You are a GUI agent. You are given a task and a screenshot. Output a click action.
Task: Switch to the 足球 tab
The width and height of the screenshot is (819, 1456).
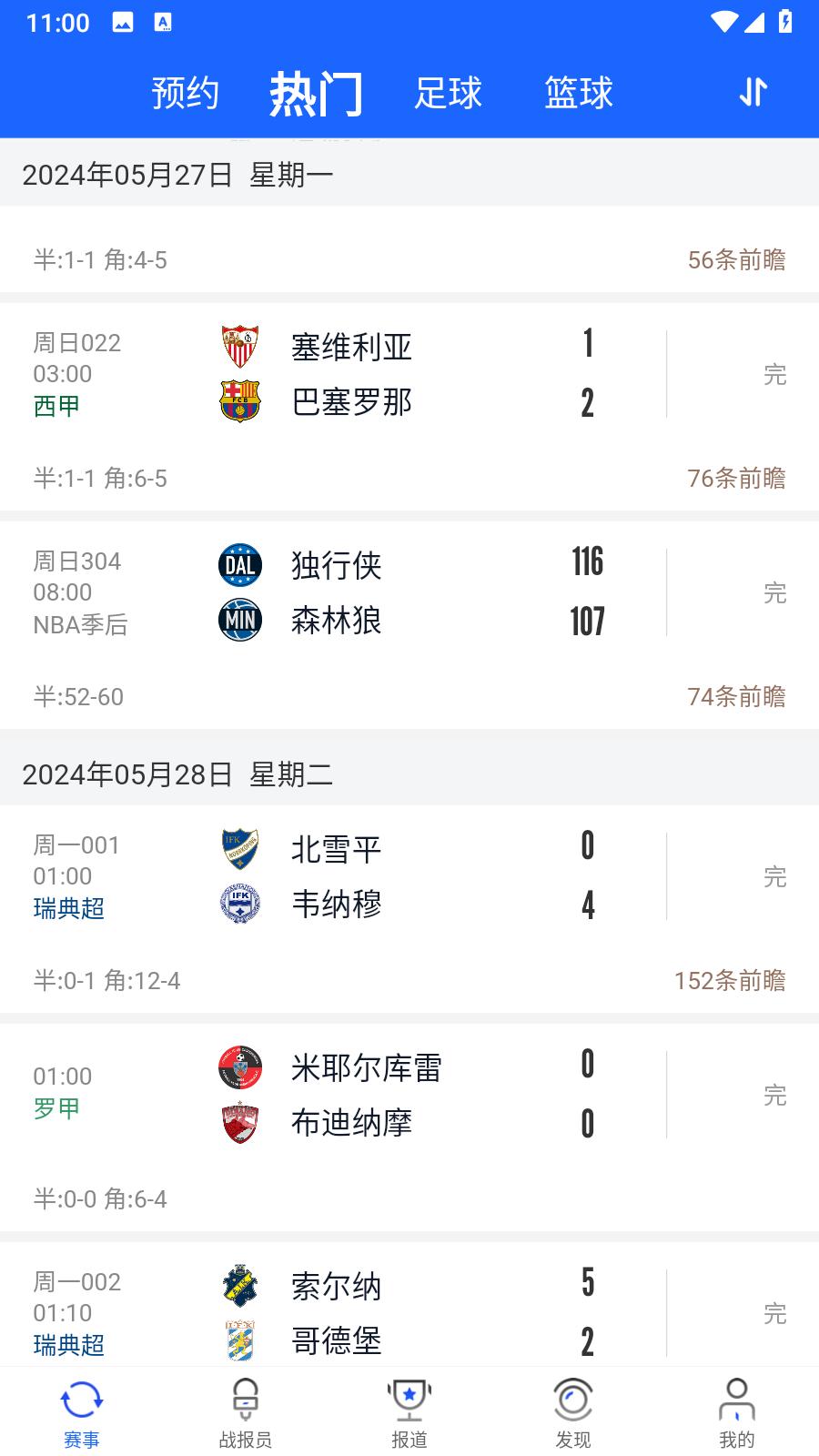click(448, 92)
